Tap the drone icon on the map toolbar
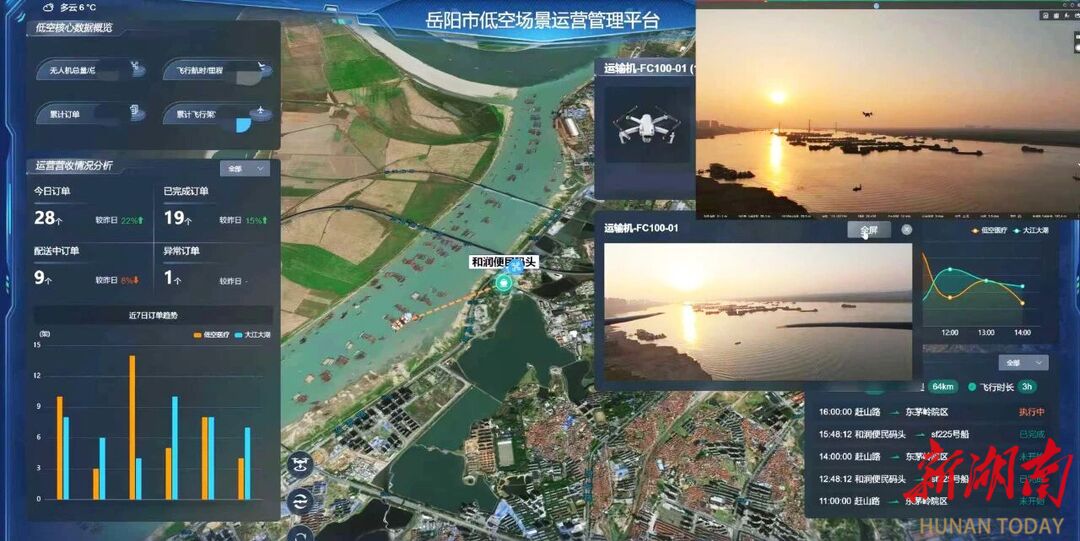Image resolution: width=1080 pixels, height=541 pixels. point(299,464)
